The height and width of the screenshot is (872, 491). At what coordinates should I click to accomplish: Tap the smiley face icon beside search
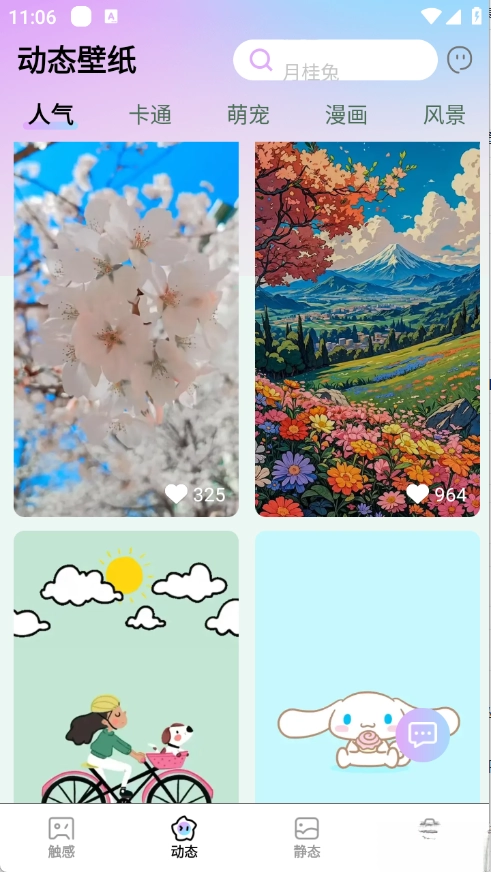(x=459, y=60)
